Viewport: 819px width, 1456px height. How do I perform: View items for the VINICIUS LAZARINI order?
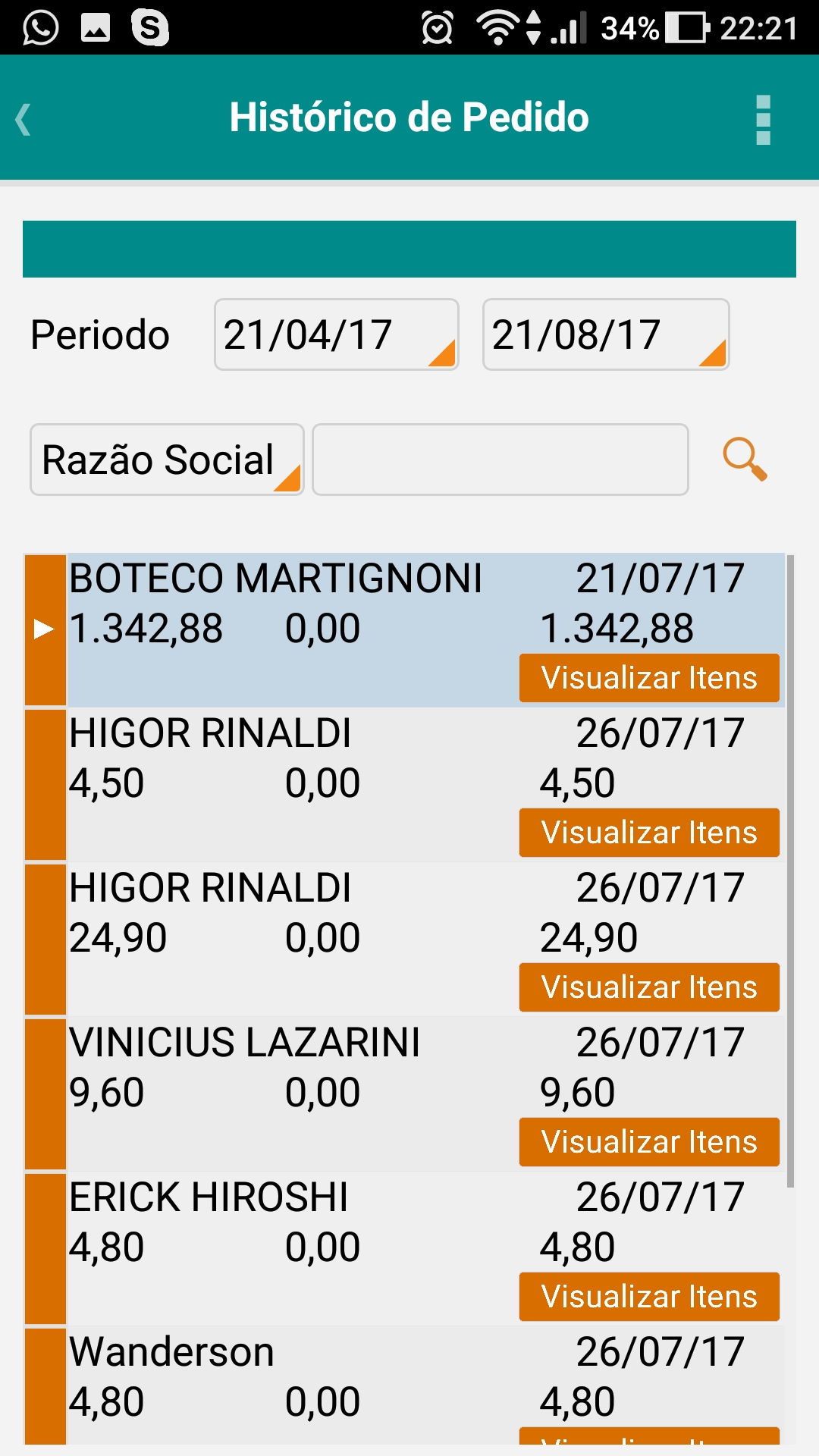649,1142
